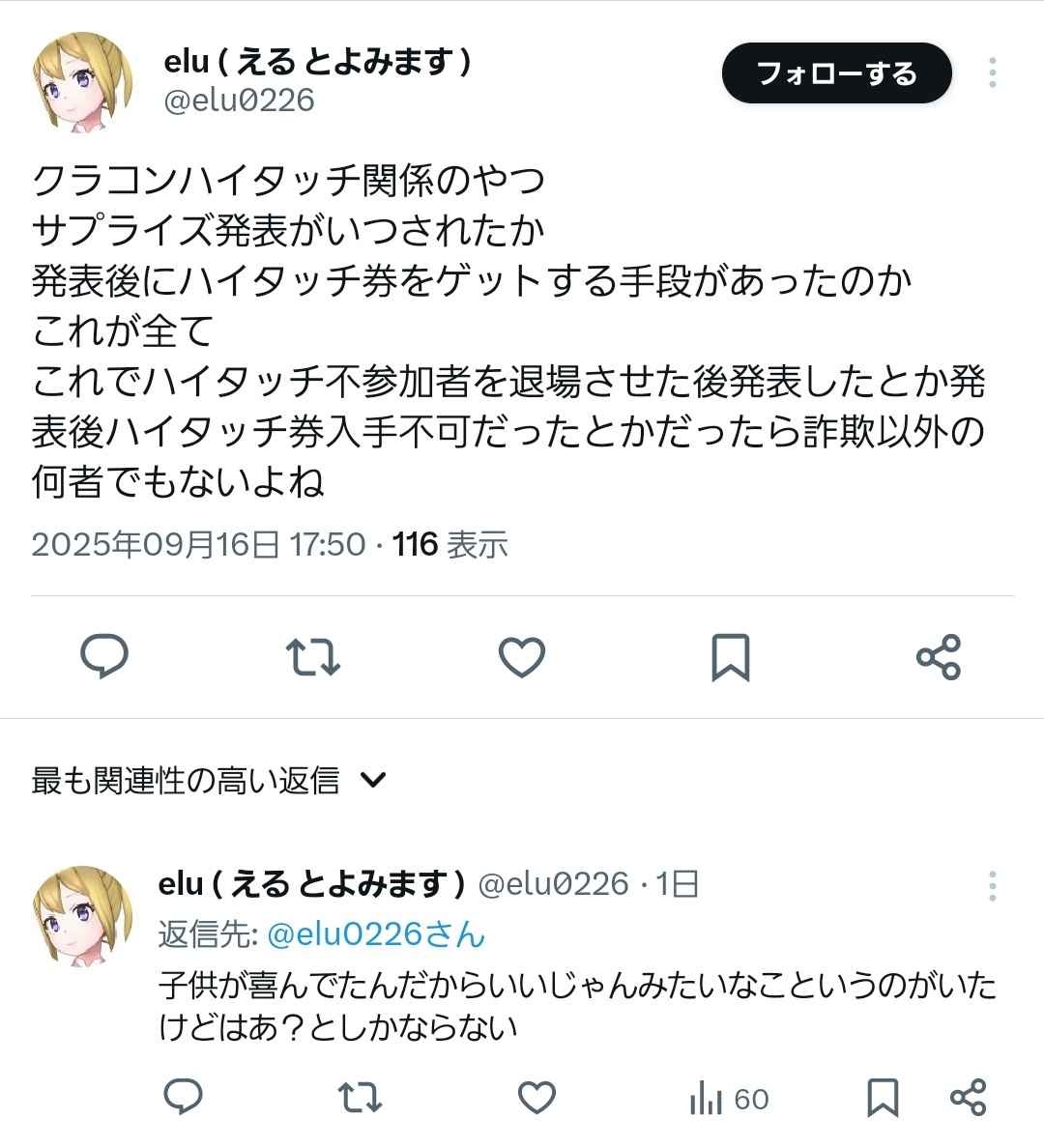Expand the 最も関連性の高い返信 sort dropdown
The image size is (1044, 1148).
[x=372, y=780]
